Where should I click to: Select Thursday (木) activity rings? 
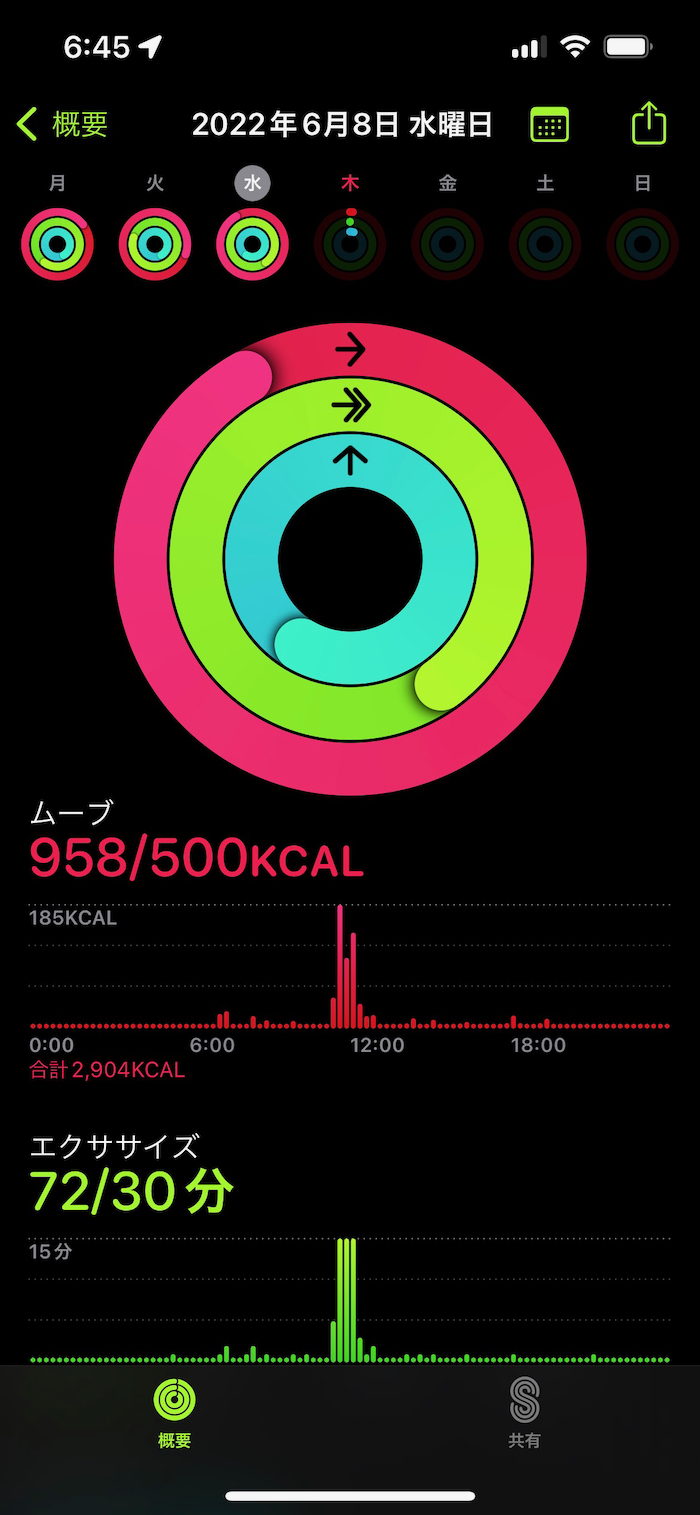[350, 244]
